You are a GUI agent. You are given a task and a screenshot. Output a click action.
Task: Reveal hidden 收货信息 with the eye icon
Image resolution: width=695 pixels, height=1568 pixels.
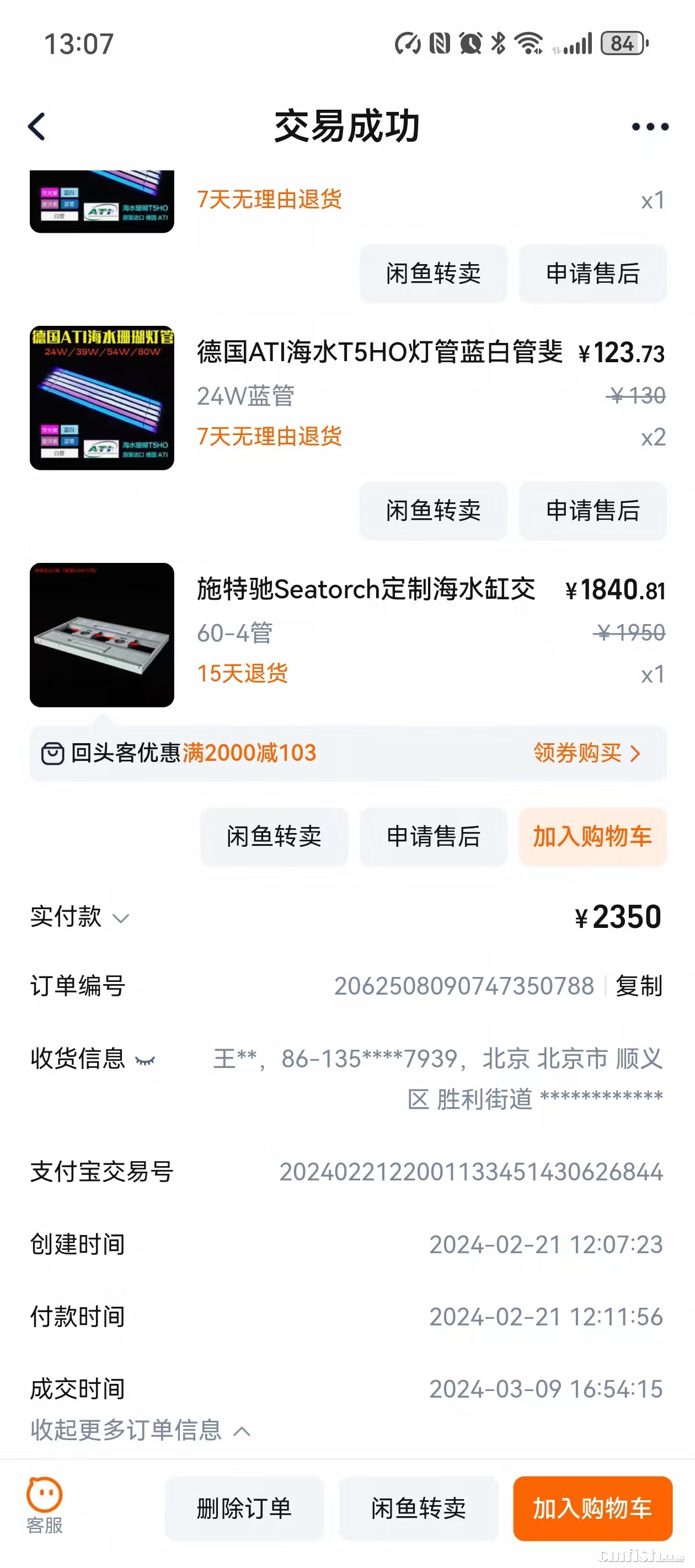145,1060
